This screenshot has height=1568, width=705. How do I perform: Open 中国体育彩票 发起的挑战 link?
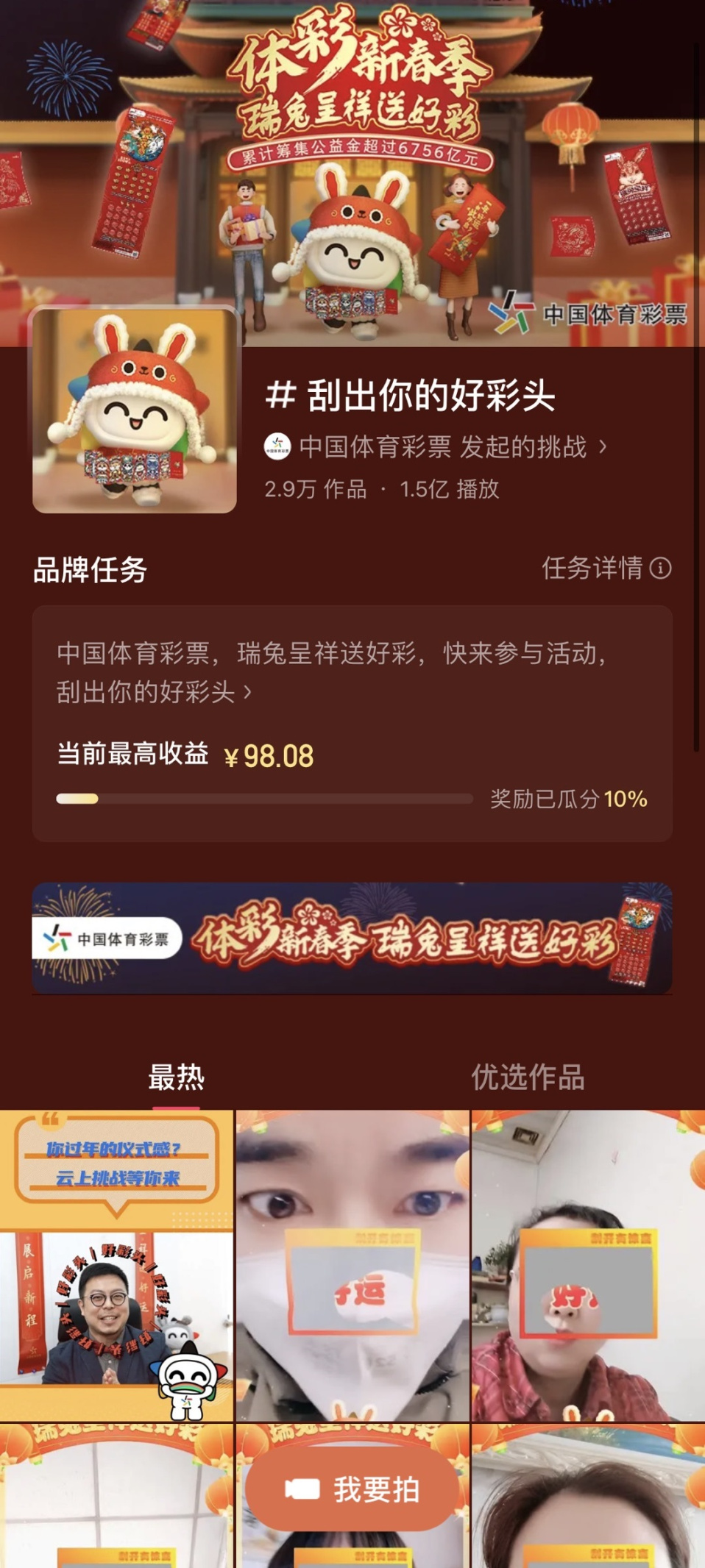point(436,447)
